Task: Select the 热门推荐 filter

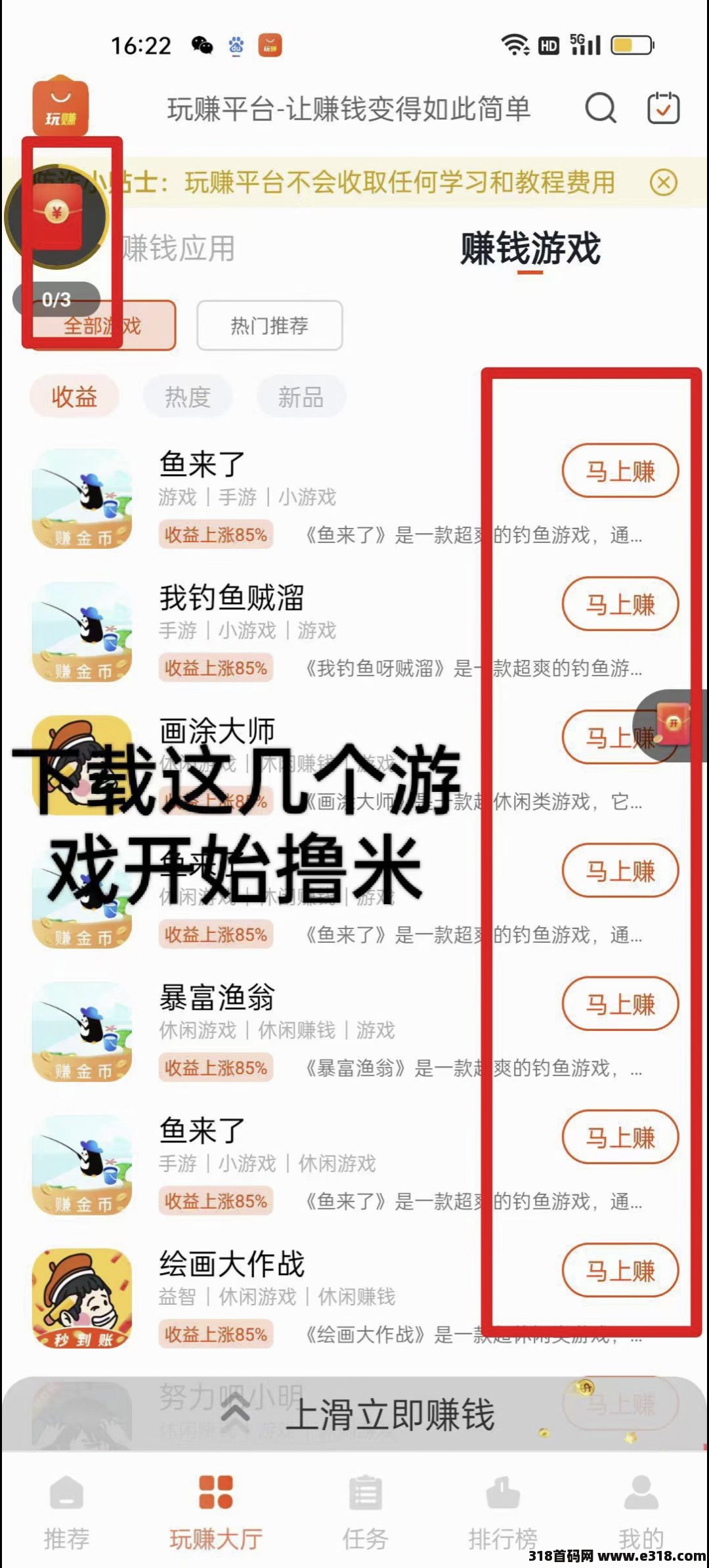Action: click(x=269, y=325)
